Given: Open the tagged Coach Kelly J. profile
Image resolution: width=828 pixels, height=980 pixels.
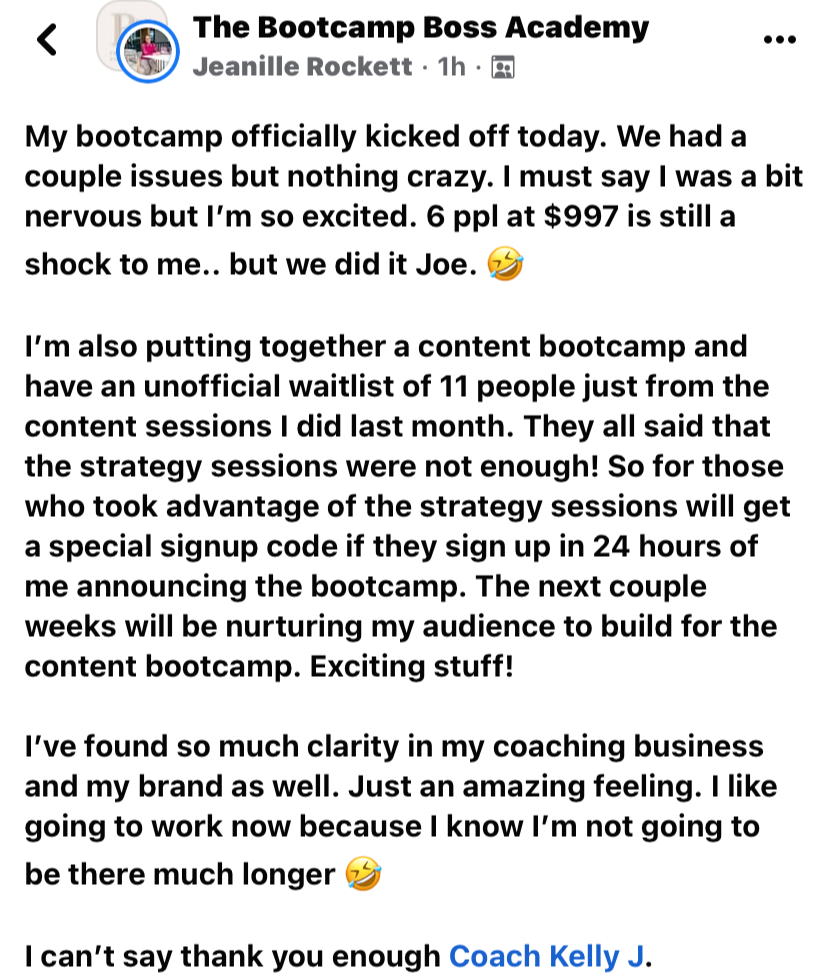Looking at the screenshot, I should click(547, 956).
